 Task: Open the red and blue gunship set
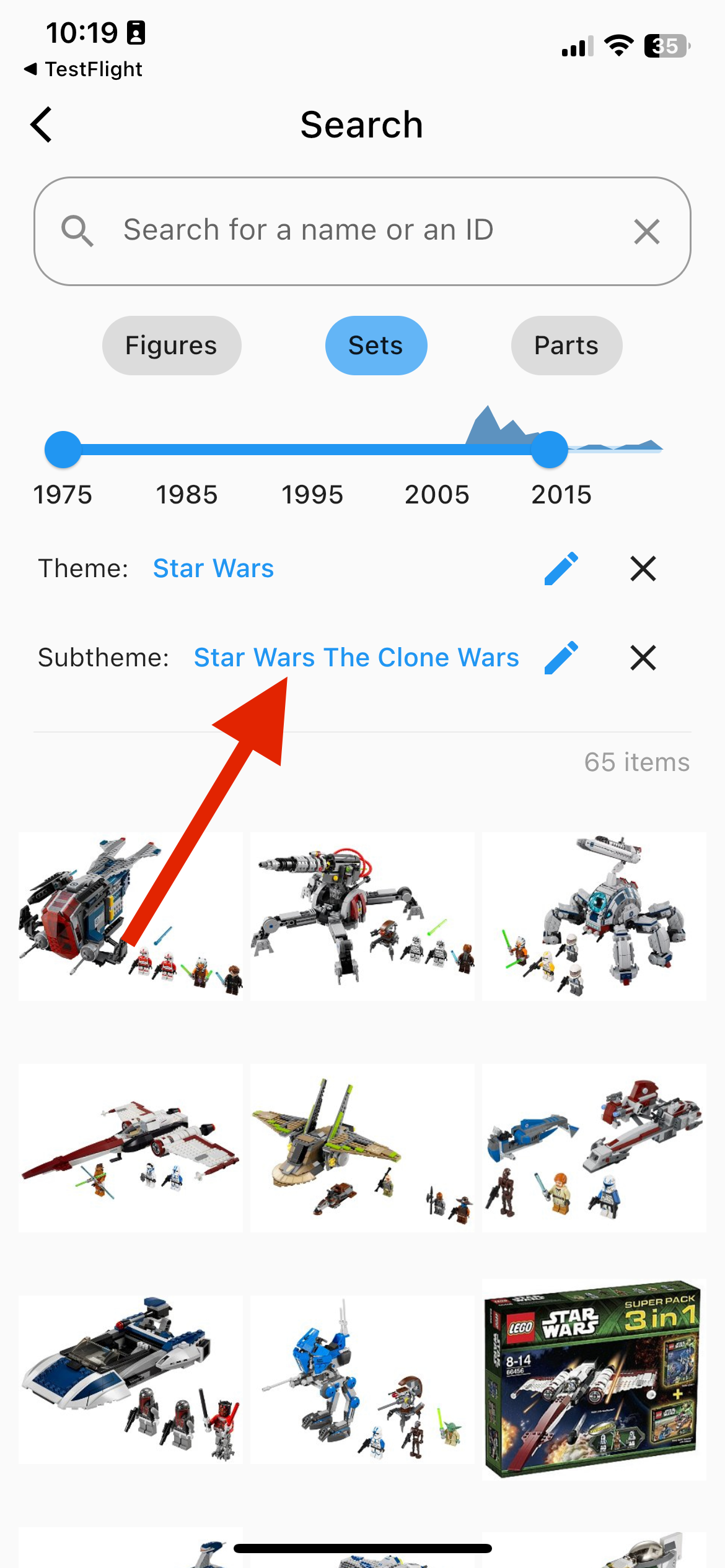130,915
